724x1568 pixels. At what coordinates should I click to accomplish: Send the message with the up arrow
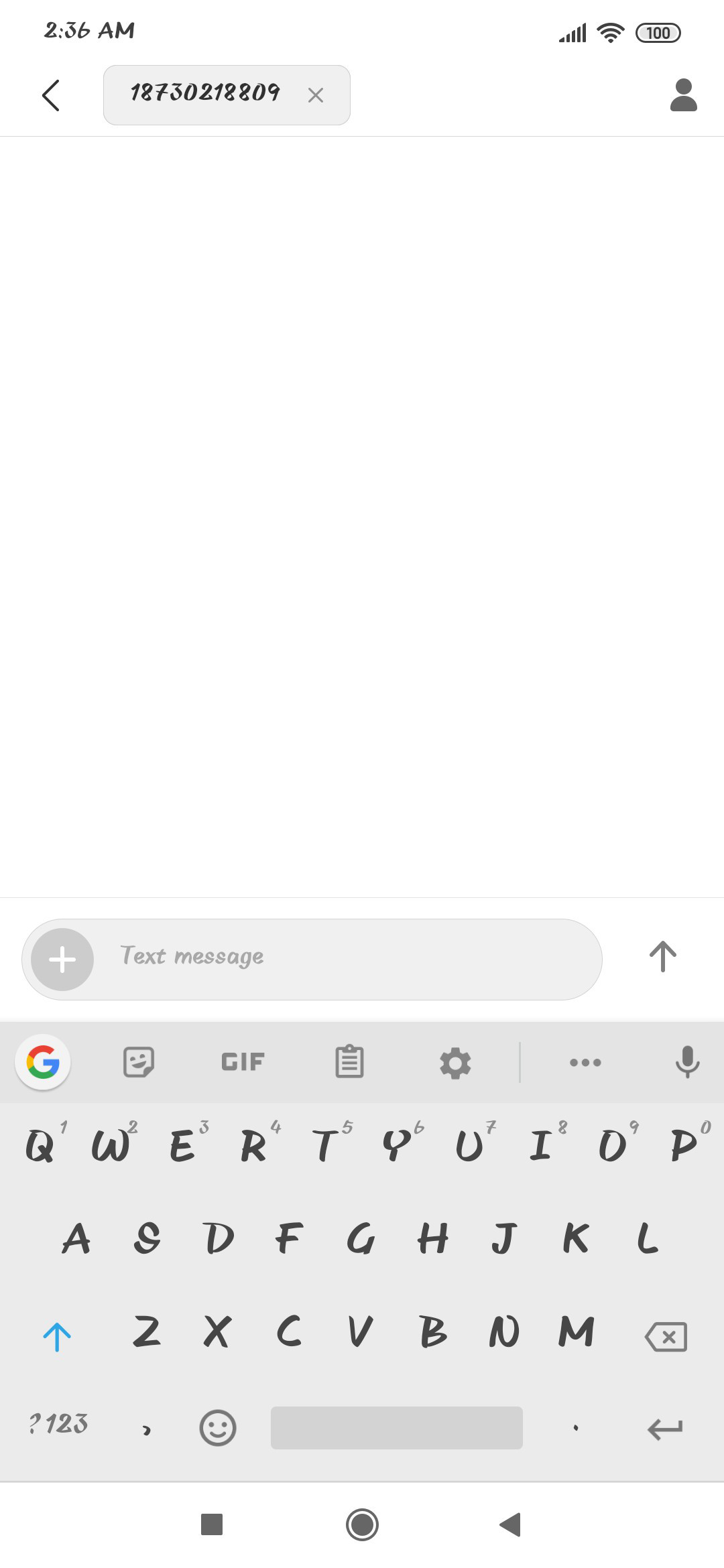663,957
